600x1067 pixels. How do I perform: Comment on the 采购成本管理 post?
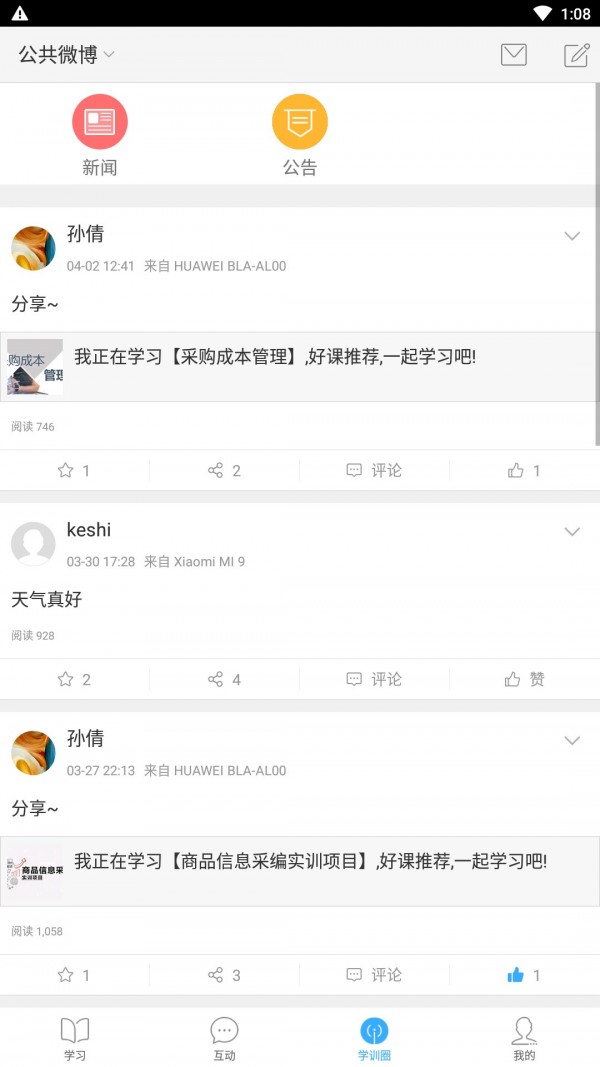pos(374,470)
